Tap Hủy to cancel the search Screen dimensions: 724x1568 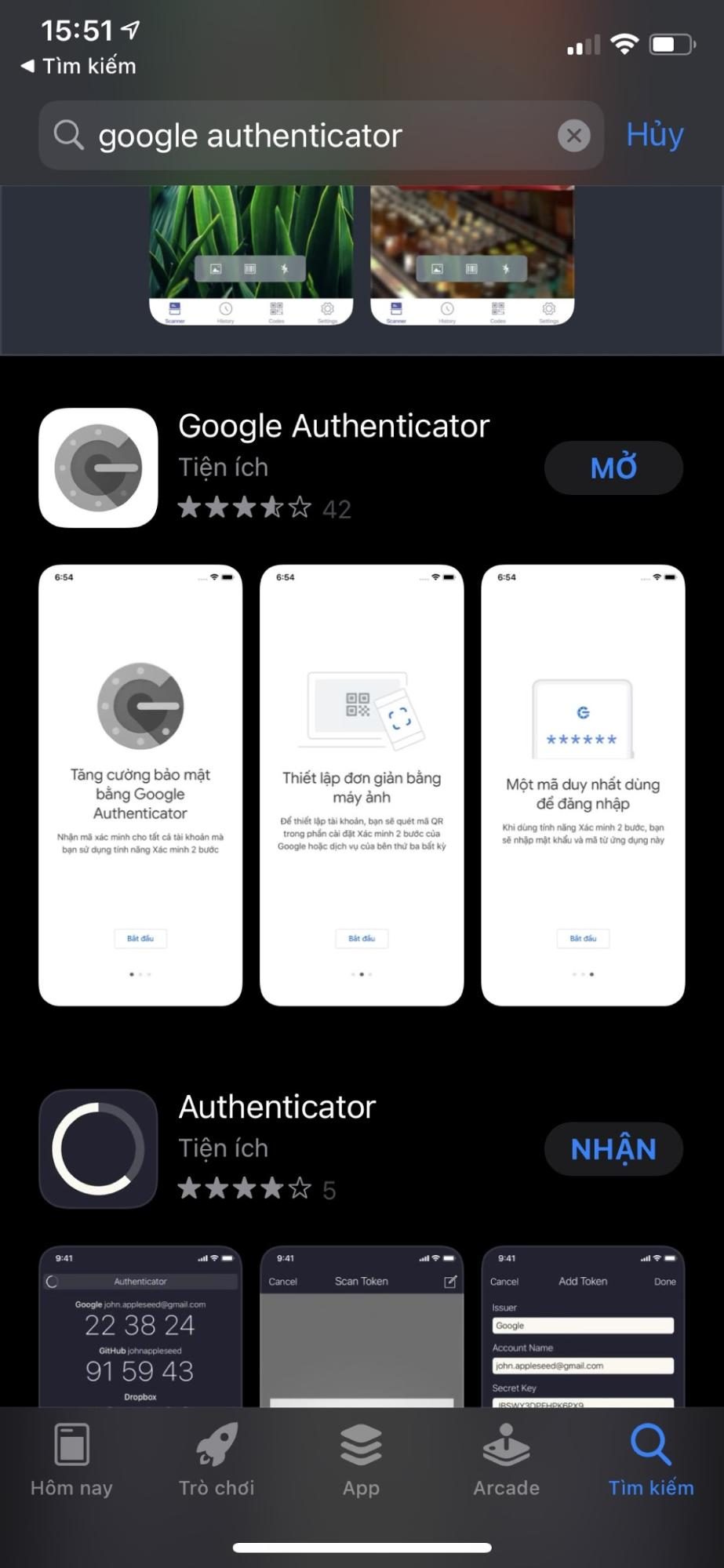coord(654,135)
